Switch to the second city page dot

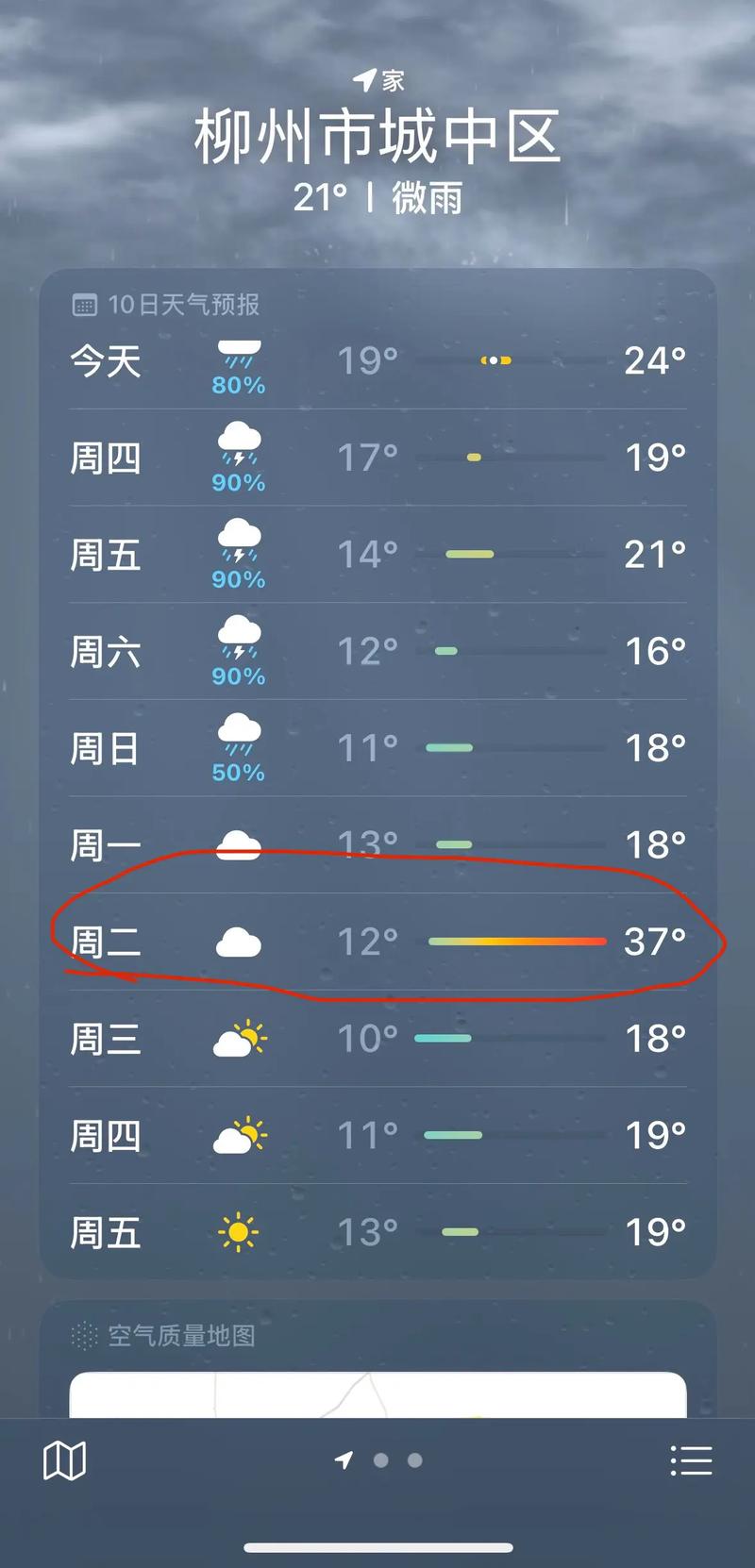click(x=382, y=1460)
